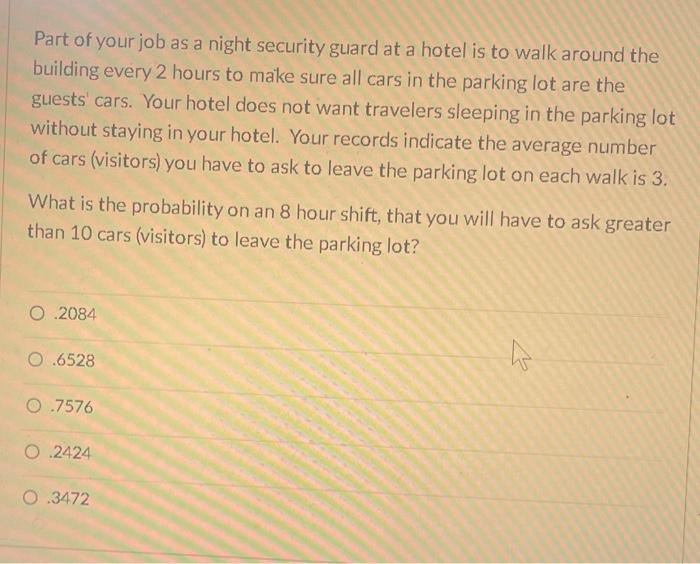700x564 pixels.
Task: Select the .2084 answer option
Action: [39, 314]
